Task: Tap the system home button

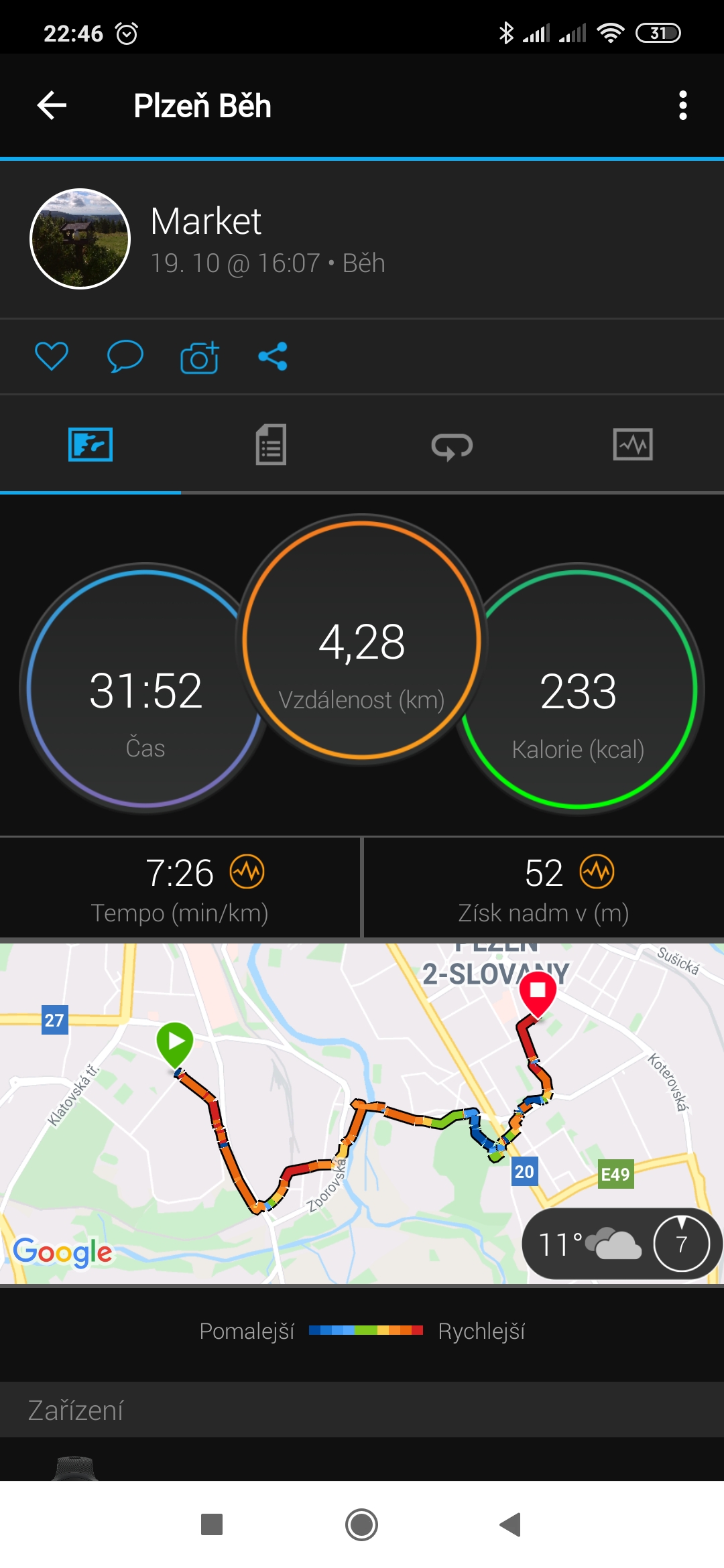Action: 362,1524
